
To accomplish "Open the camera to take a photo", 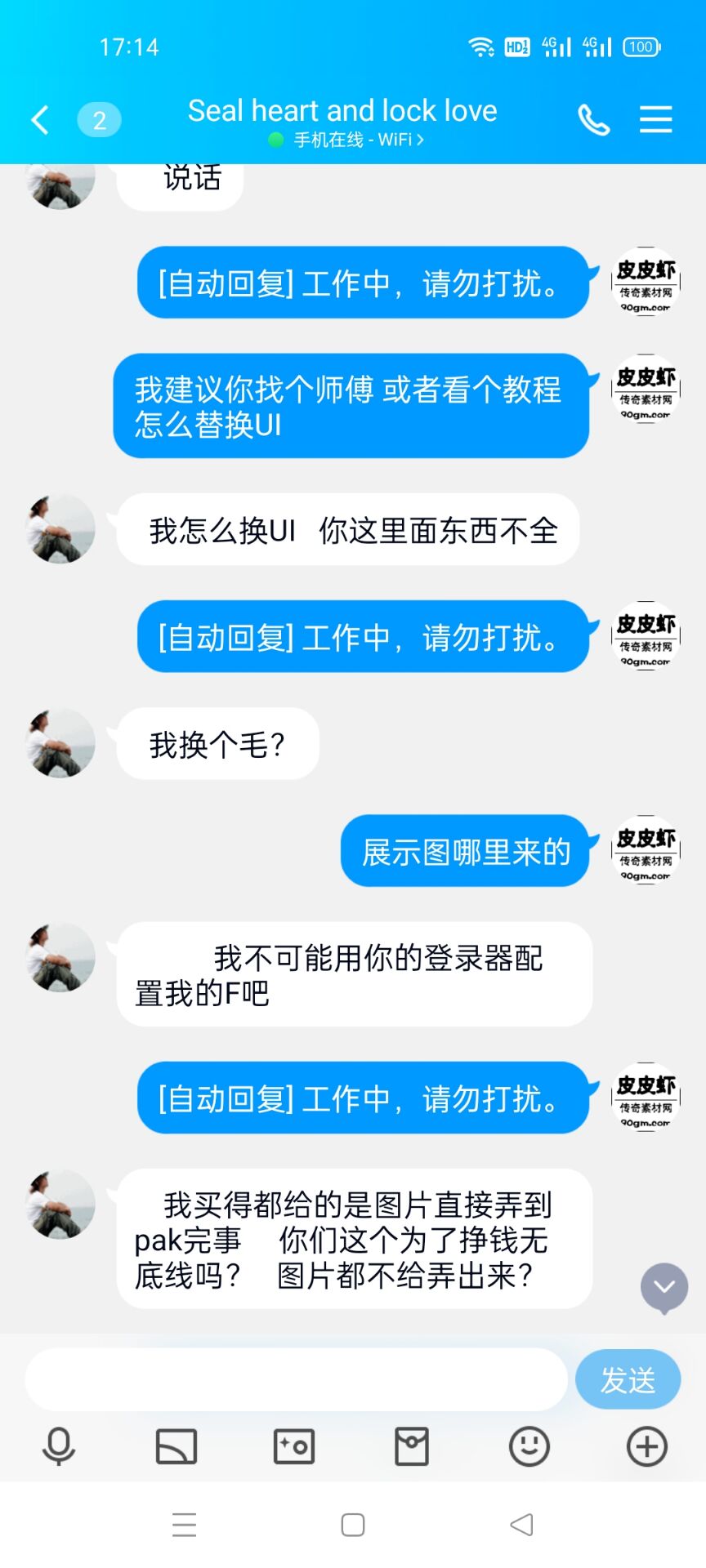I will point(294,1446).
